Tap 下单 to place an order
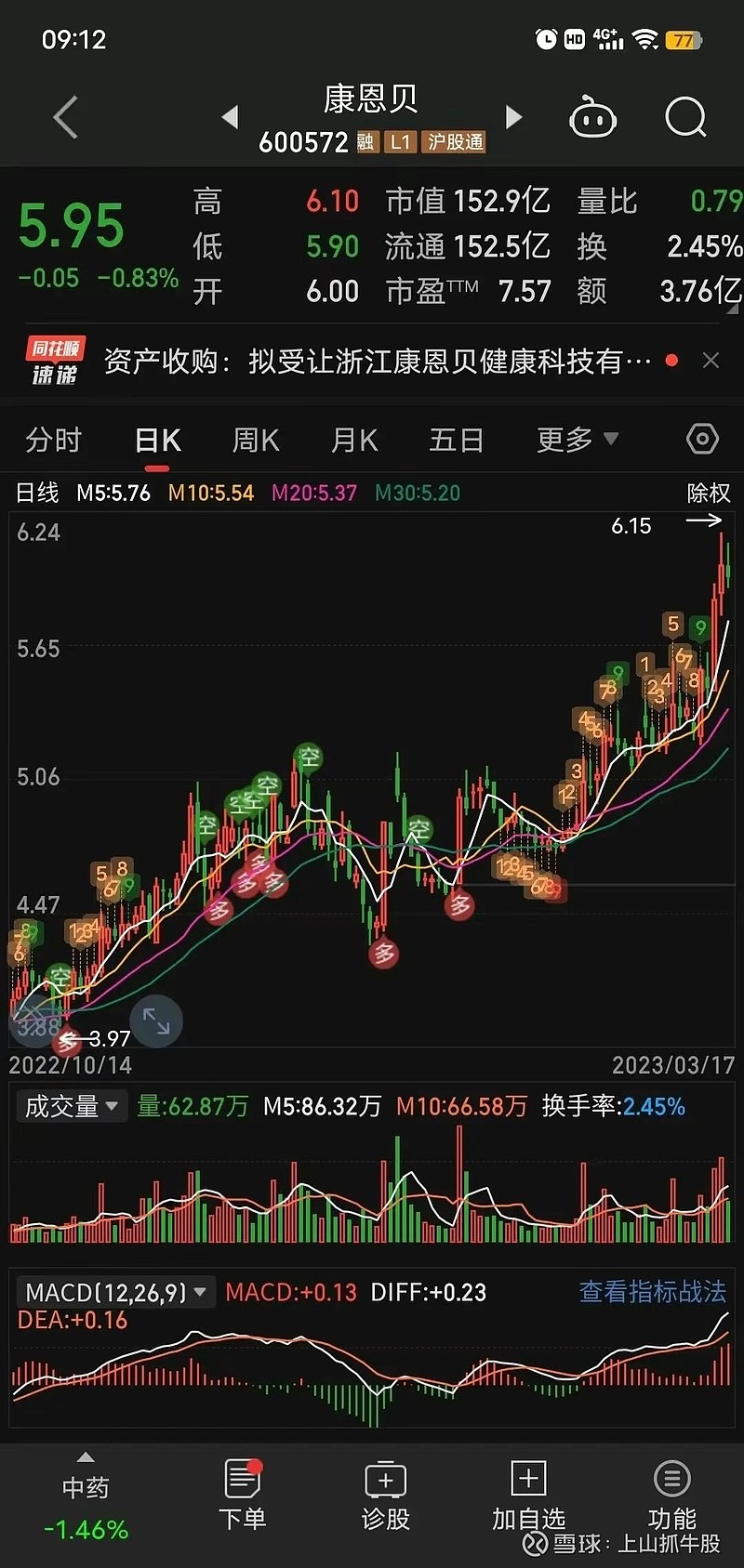This screenshot has width=744, height=1568. (x=243, y=1495)
